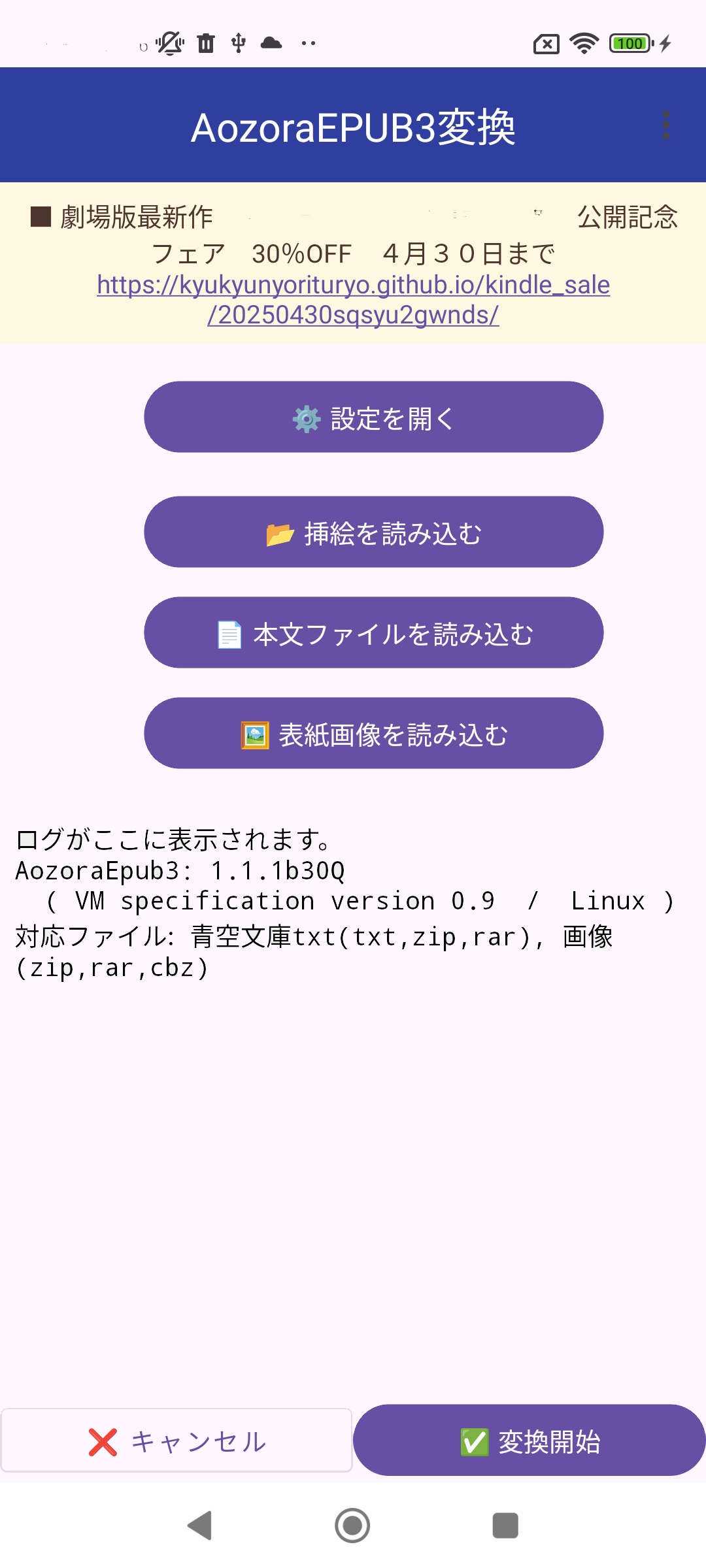The width and height of the screenshot is (706, 1568).
Task: Go back using the system back button
Action: (200, 1526)
